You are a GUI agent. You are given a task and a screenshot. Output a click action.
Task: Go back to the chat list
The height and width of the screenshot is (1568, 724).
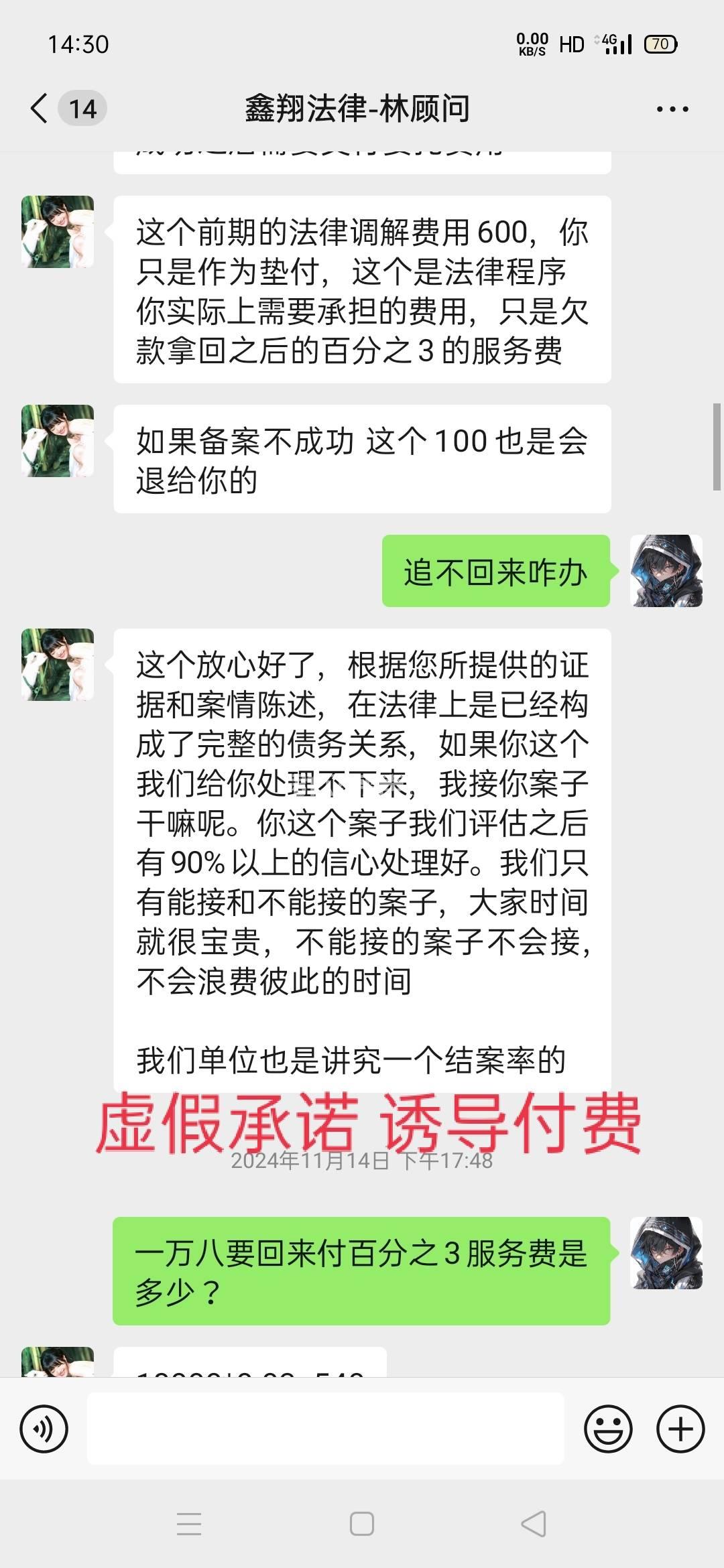(x=40, y=109)
